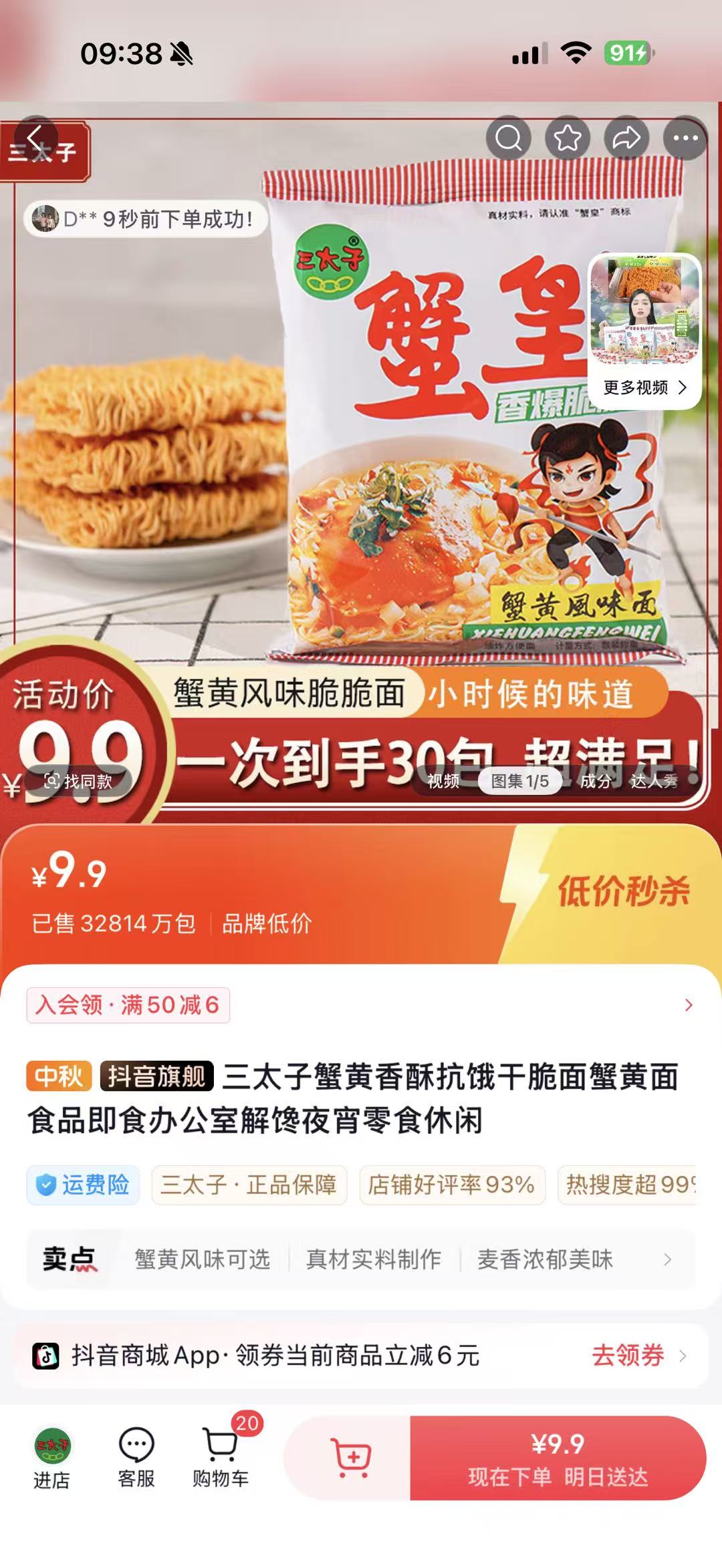The height and width of the screenshot is (1568, 722).
Task: Contact 客服 customer service
Action: pos(136,1457)
